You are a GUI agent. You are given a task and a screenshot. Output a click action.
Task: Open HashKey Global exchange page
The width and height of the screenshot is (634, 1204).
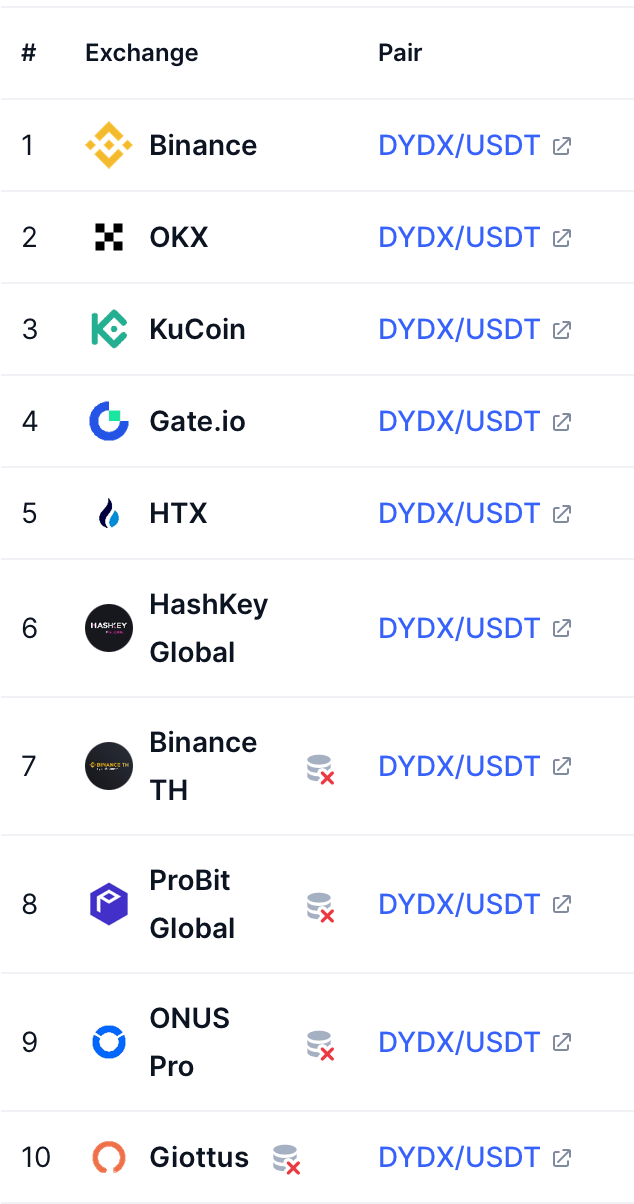pos(208,628)
